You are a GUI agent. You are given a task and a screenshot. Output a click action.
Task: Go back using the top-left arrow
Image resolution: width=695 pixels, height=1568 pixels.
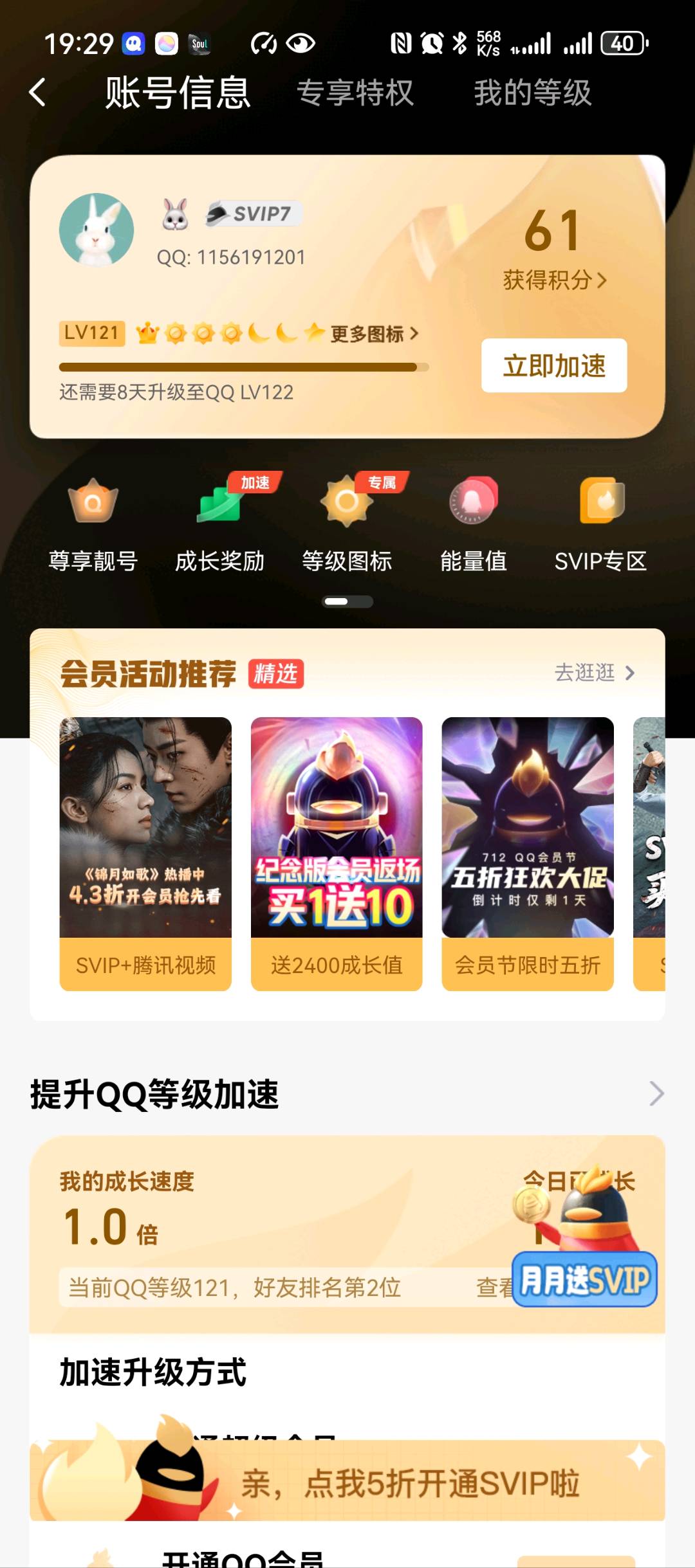pyautogui.click(x=37, y=92)
